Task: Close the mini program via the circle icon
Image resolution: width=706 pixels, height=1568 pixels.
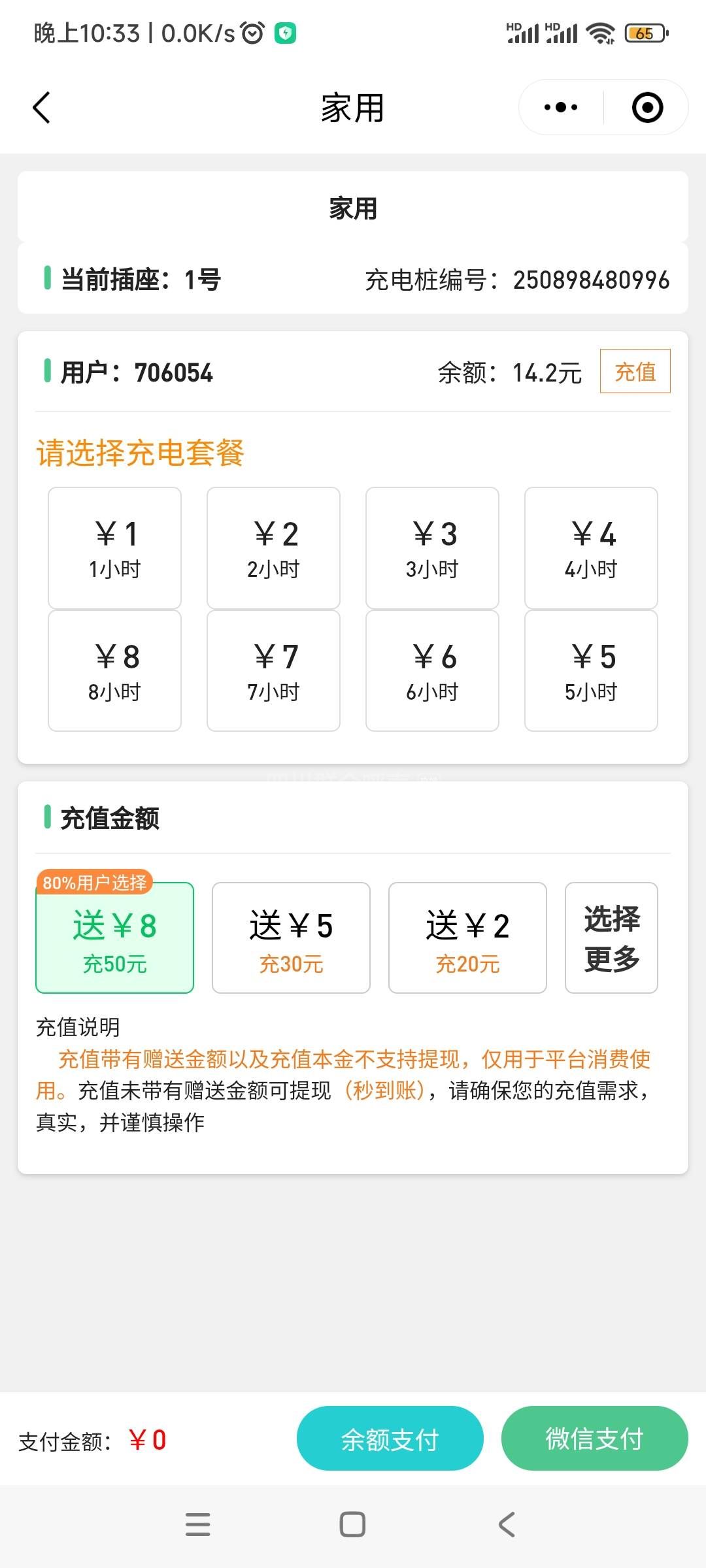Action: point(647,108)
